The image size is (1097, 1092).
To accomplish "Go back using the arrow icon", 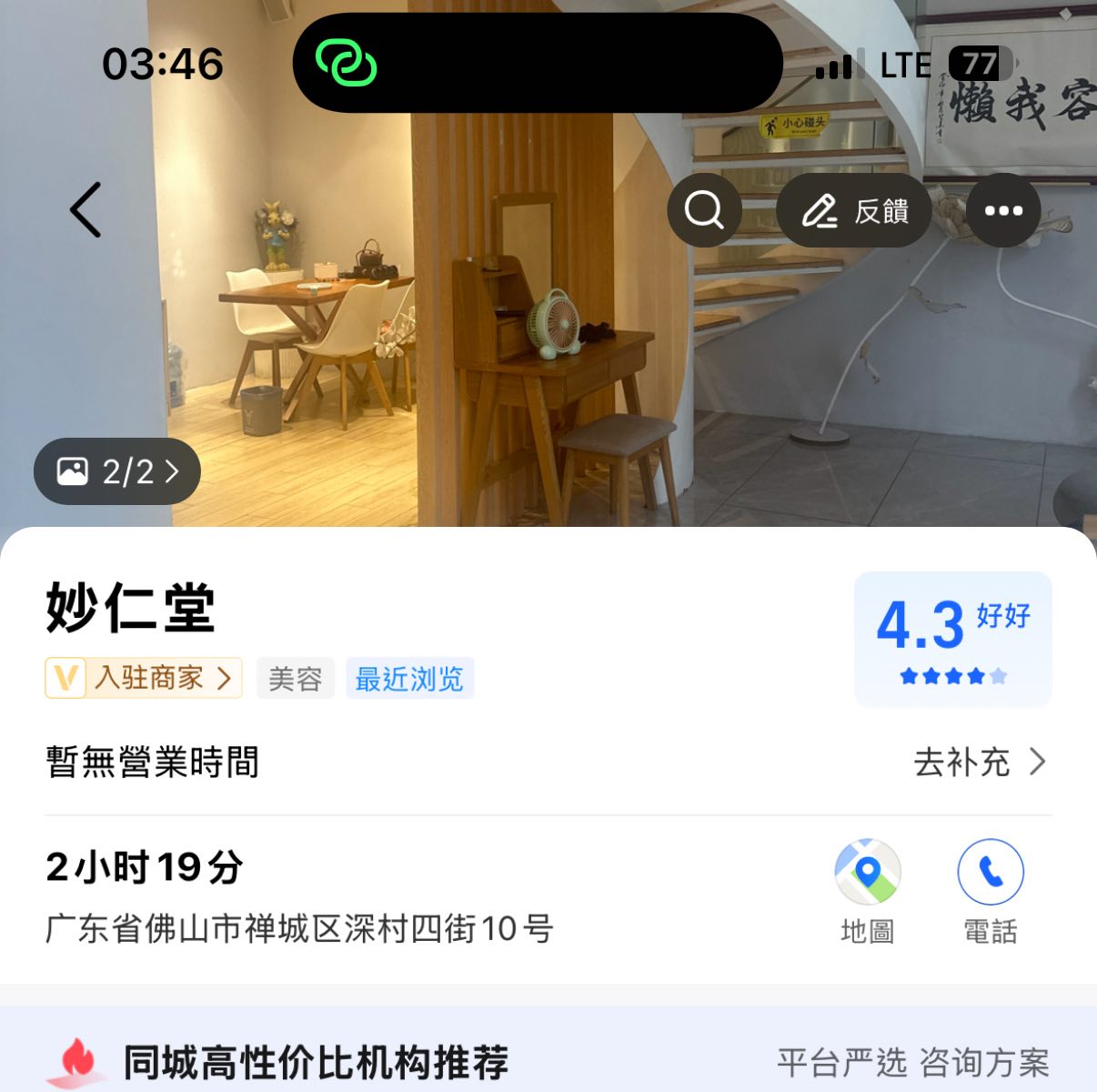I will [86, 210].
